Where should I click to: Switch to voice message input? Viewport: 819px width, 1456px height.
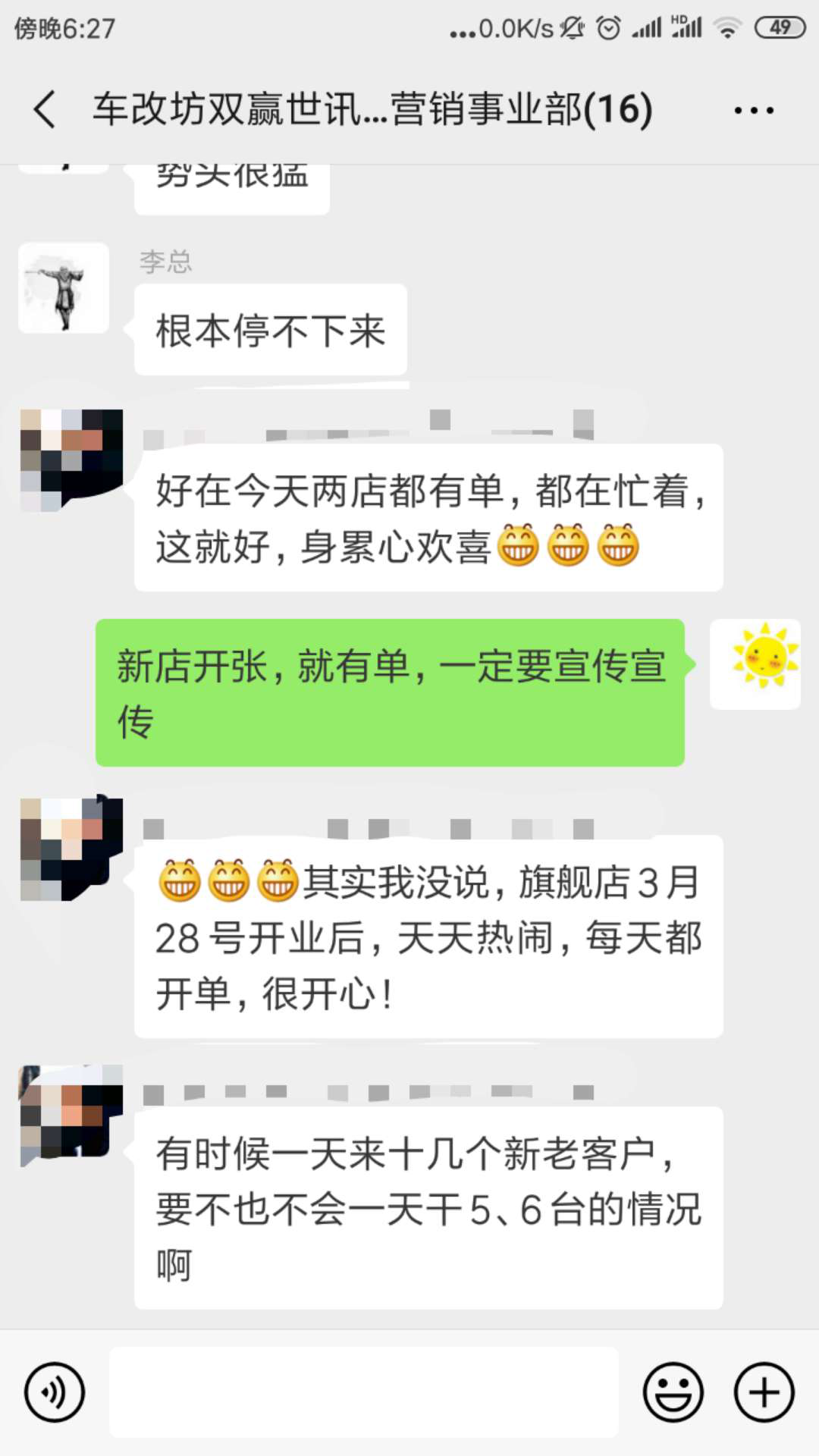(55, 1392)
